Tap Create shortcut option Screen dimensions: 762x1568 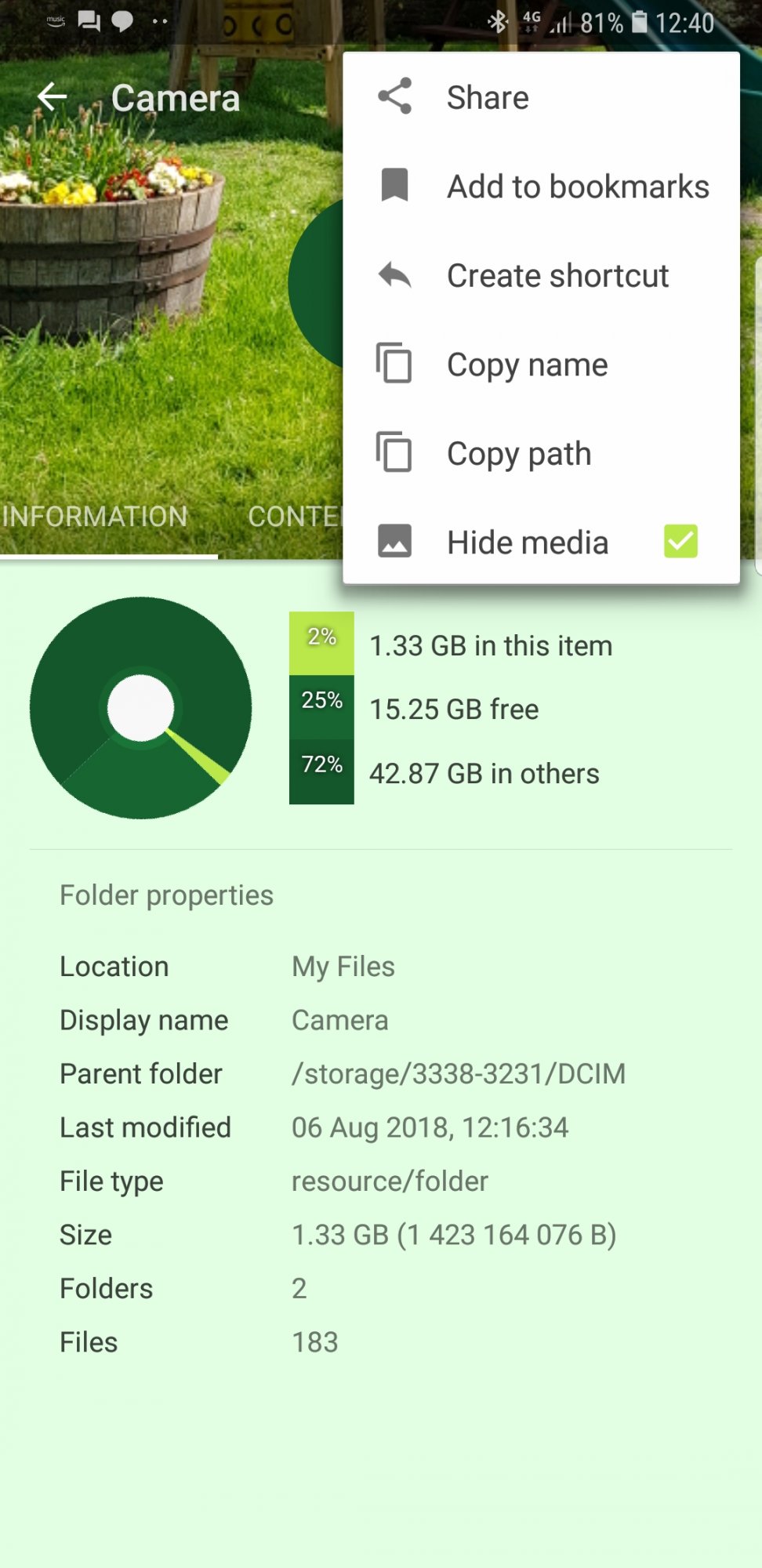(x=541, y=275)
